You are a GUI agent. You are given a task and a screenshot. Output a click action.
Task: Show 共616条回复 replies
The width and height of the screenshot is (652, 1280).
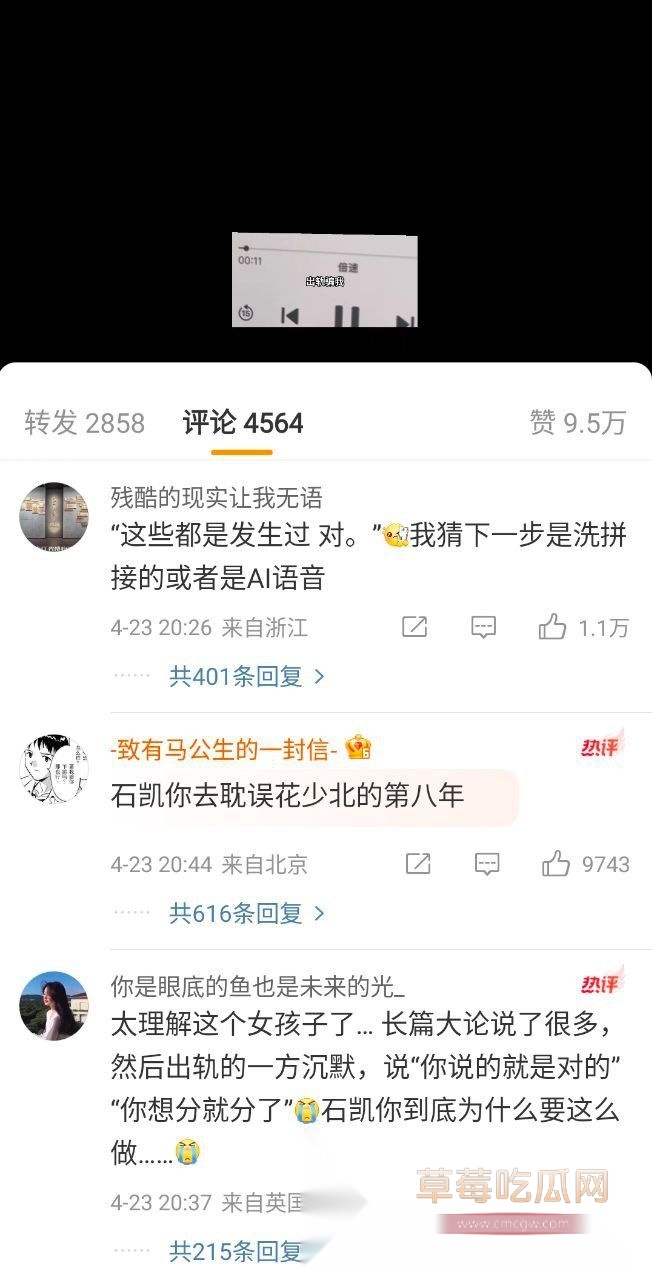click(246, 913)
